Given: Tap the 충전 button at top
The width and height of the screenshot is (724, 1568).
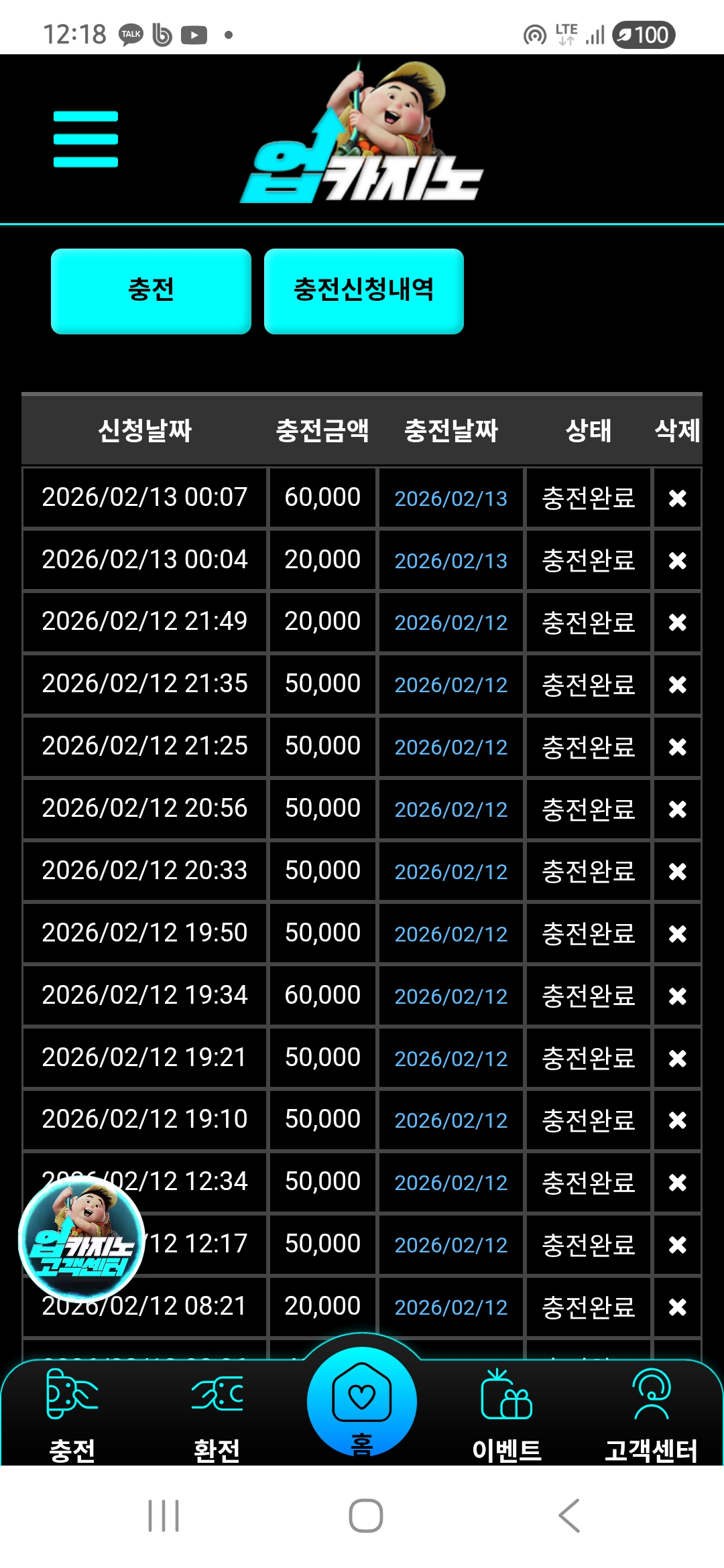Looking at the screenshot, I should (x=151, y=291).
